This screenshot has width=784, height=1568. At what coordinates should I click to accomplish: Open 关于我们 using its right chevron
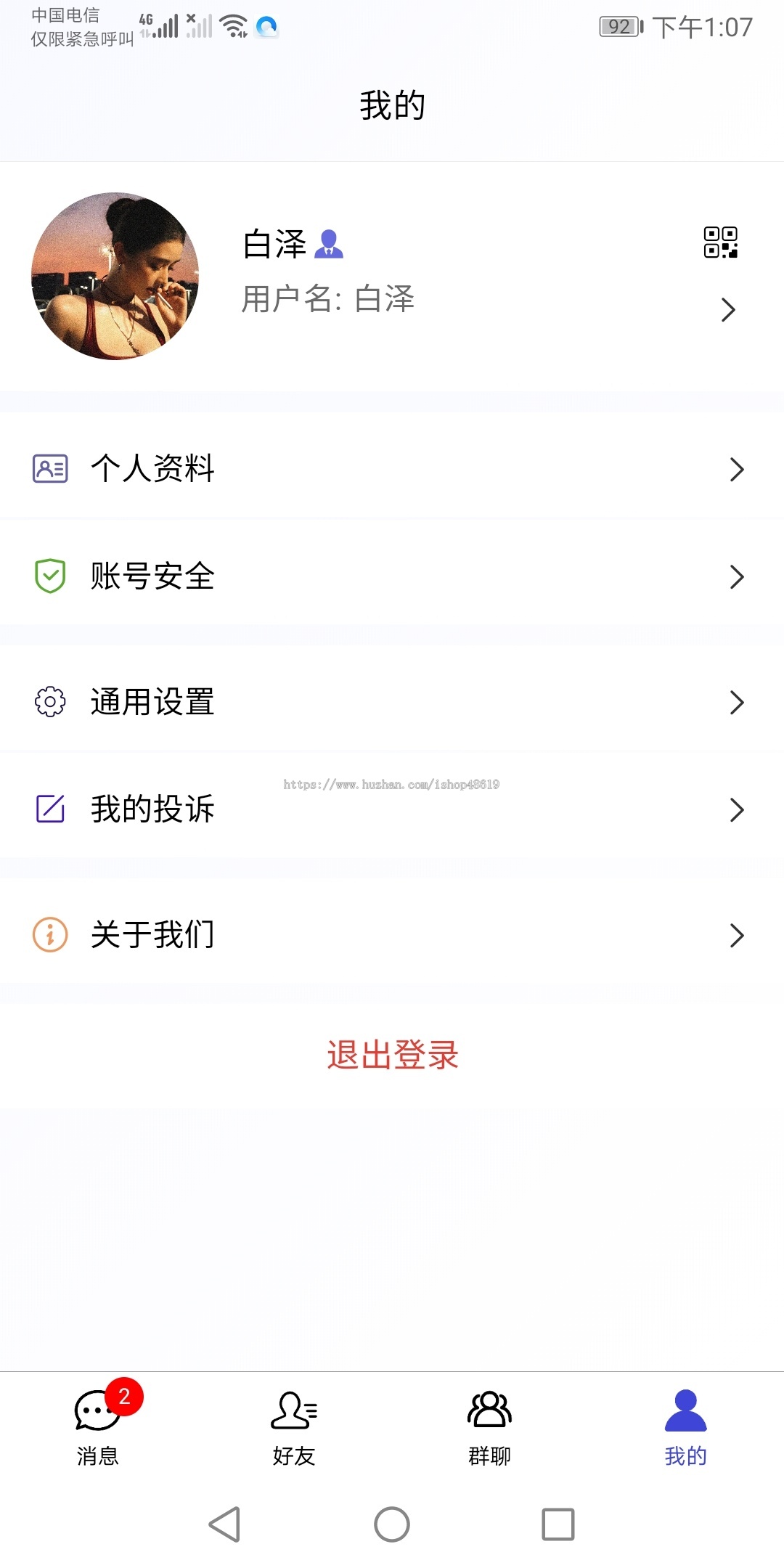point(737,935)
